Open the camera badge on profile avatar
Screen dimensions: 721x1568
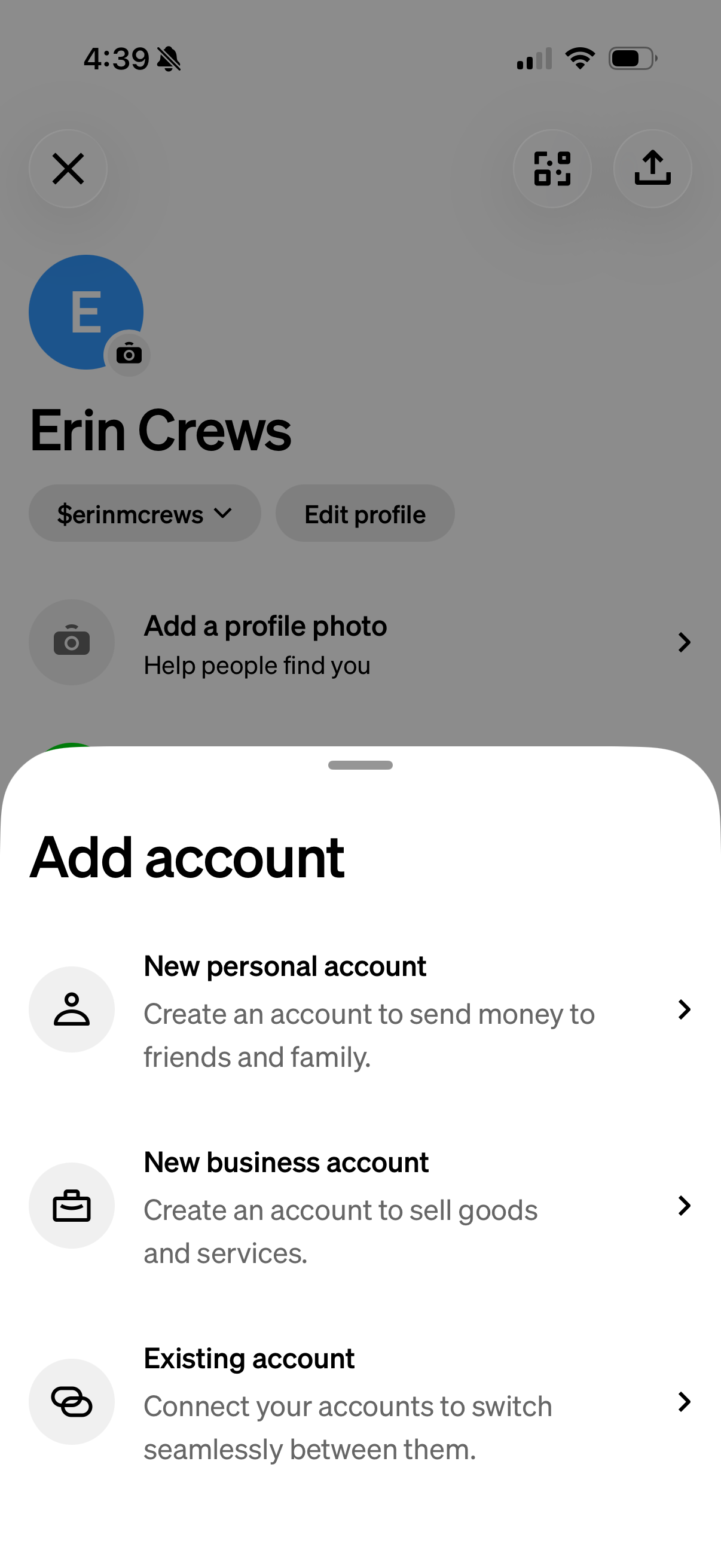click(x=129, y=353)
